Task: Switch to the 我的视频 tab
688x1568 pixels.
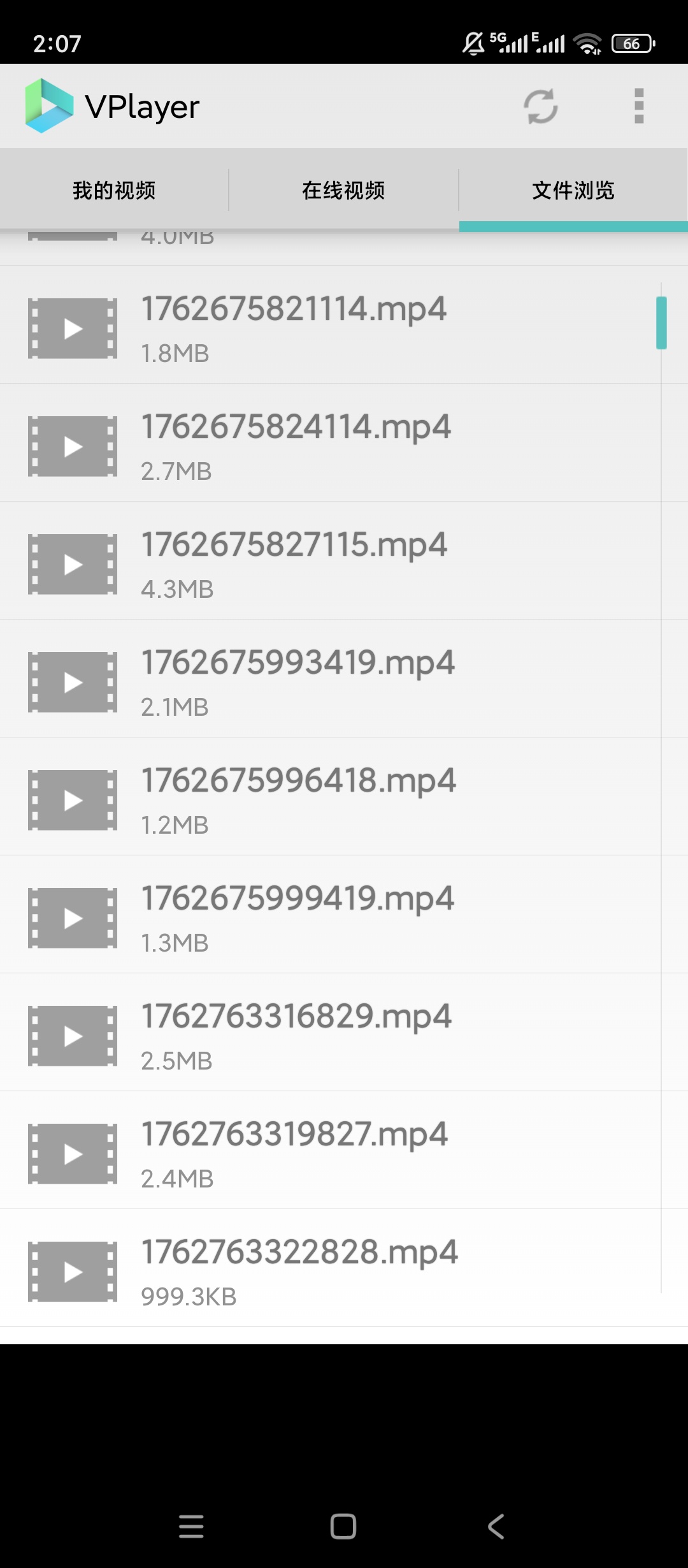Action: 115,189
